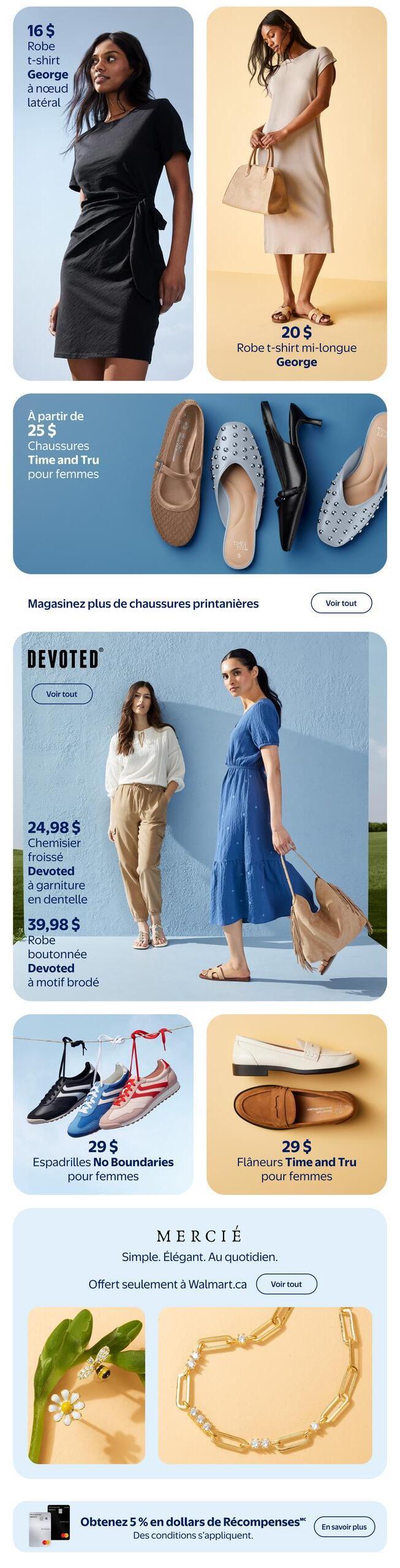Tap Voir tout beside Magasinez plus de chaussures printanières
400x1568 pixels.
341,603
